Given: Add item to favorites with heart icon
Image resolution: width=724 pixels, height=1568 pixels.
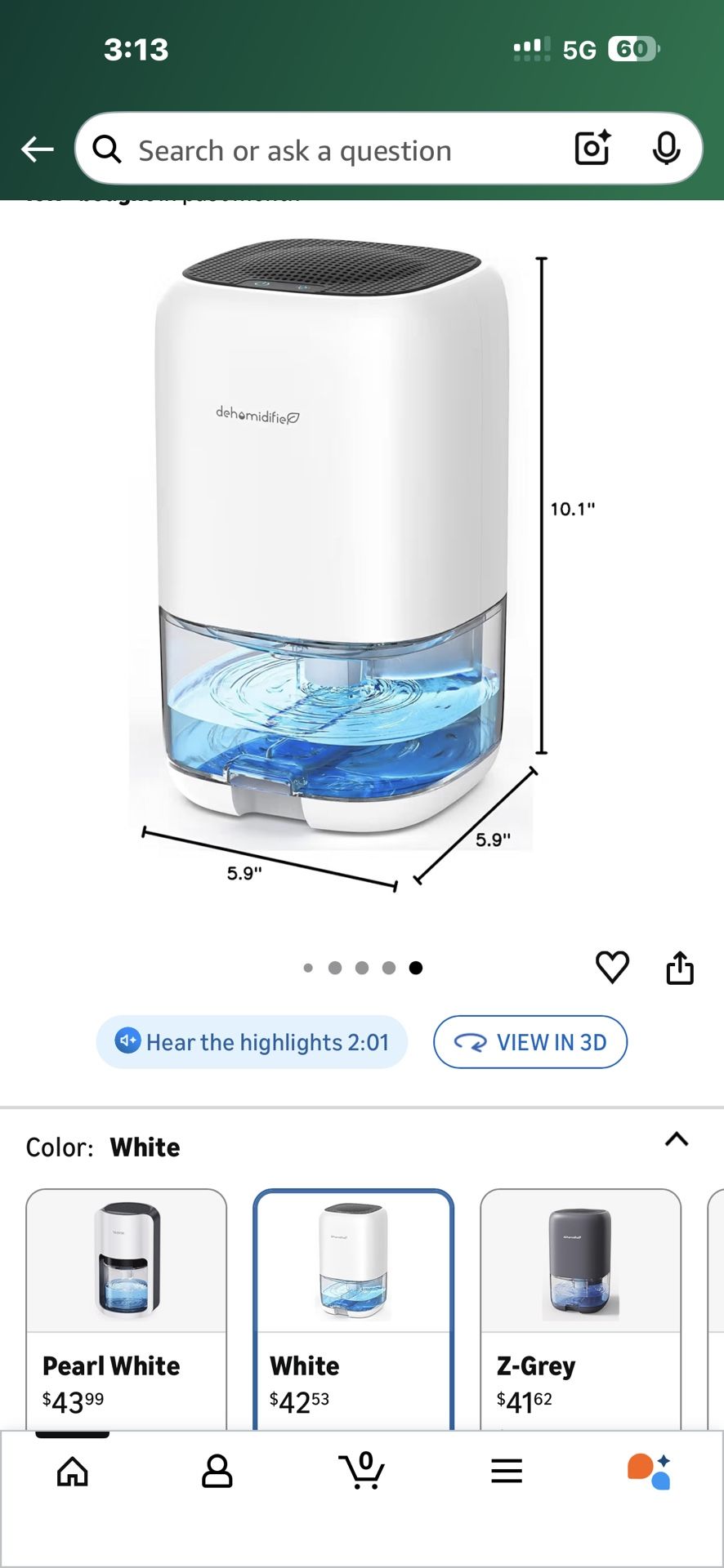Looking at the screenshot, I should [612, 967].
